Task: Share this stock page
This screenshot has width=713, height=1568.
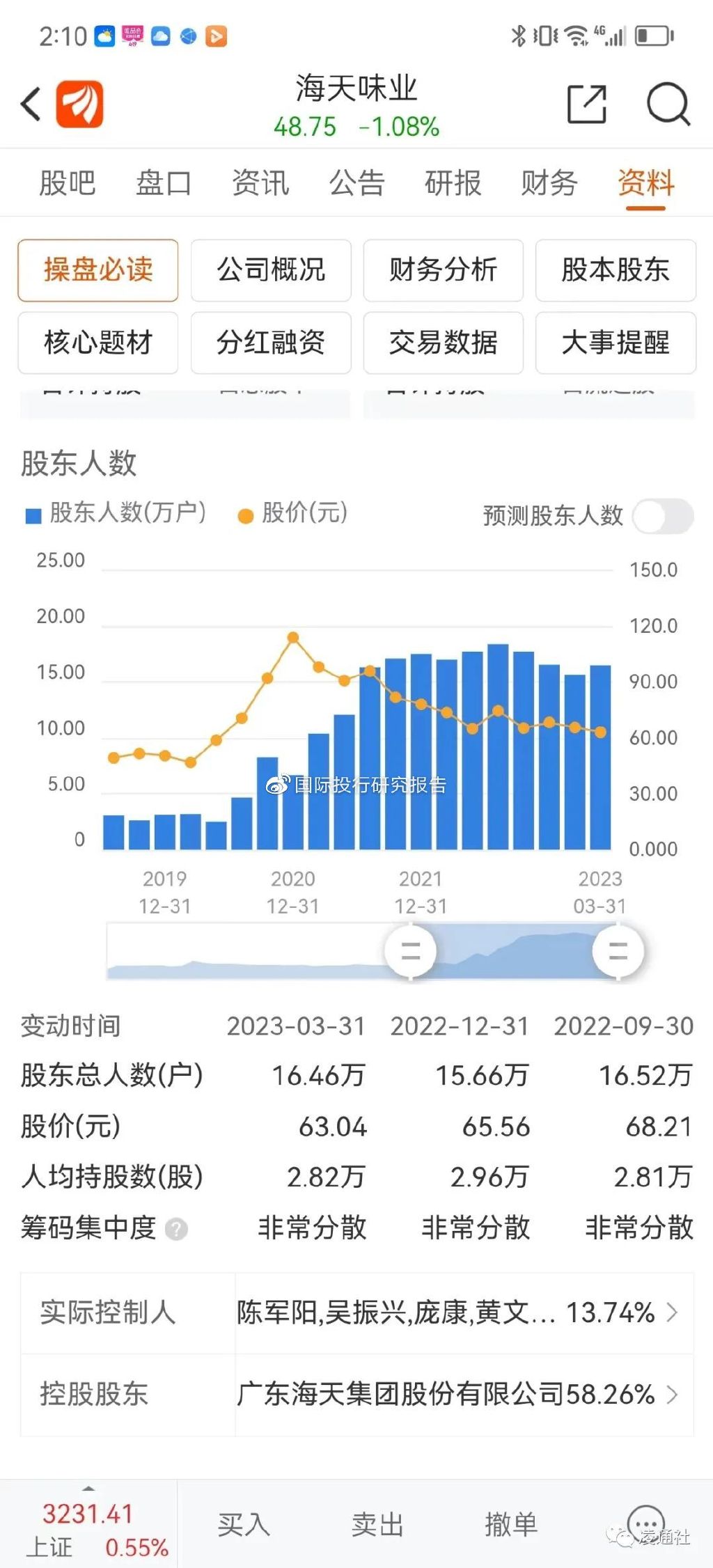Action: coord(586,104)
